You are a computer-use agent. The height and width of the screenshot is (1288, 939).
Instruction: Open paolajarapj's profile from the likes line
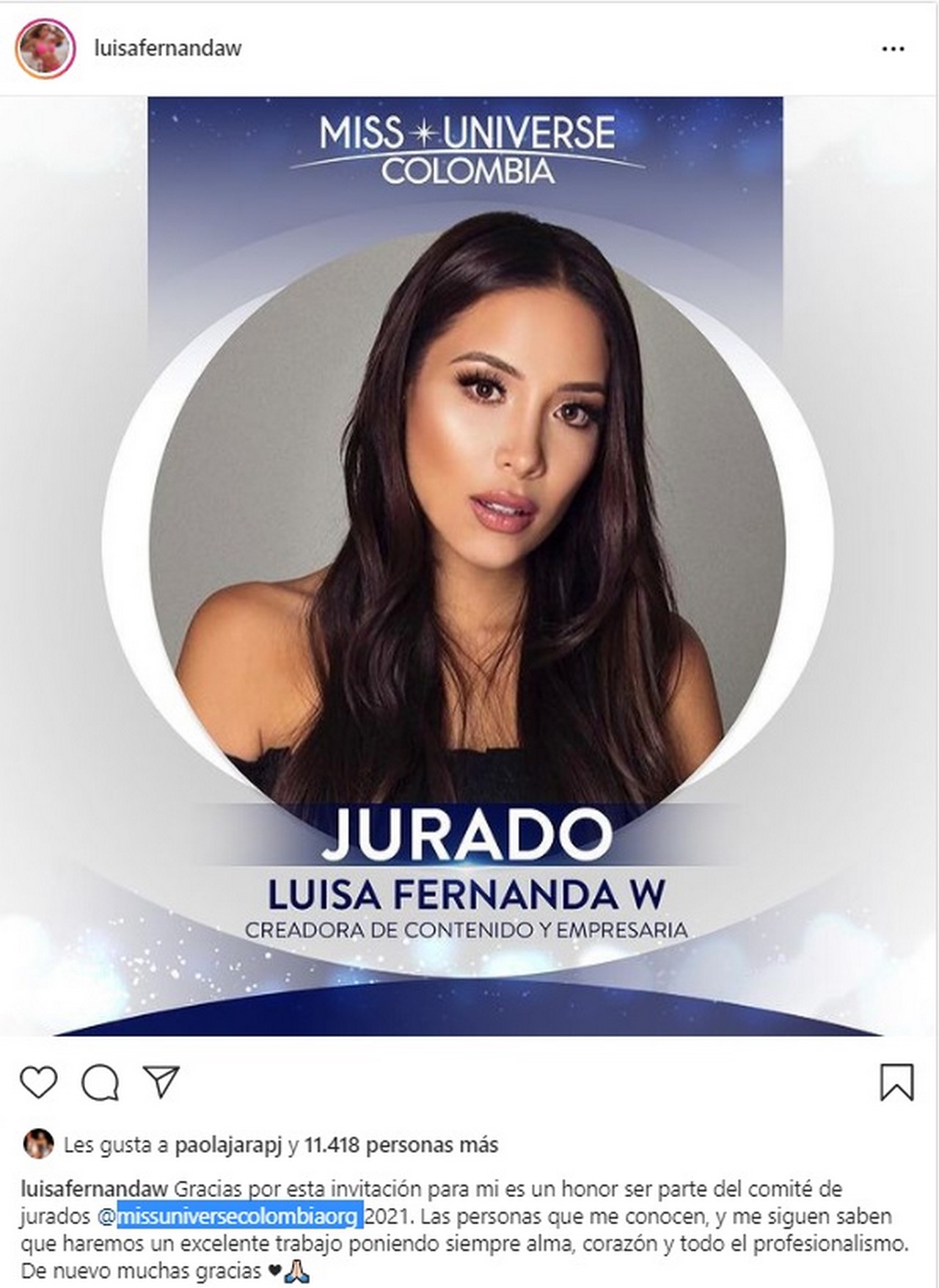click(x=228, y=1145)
